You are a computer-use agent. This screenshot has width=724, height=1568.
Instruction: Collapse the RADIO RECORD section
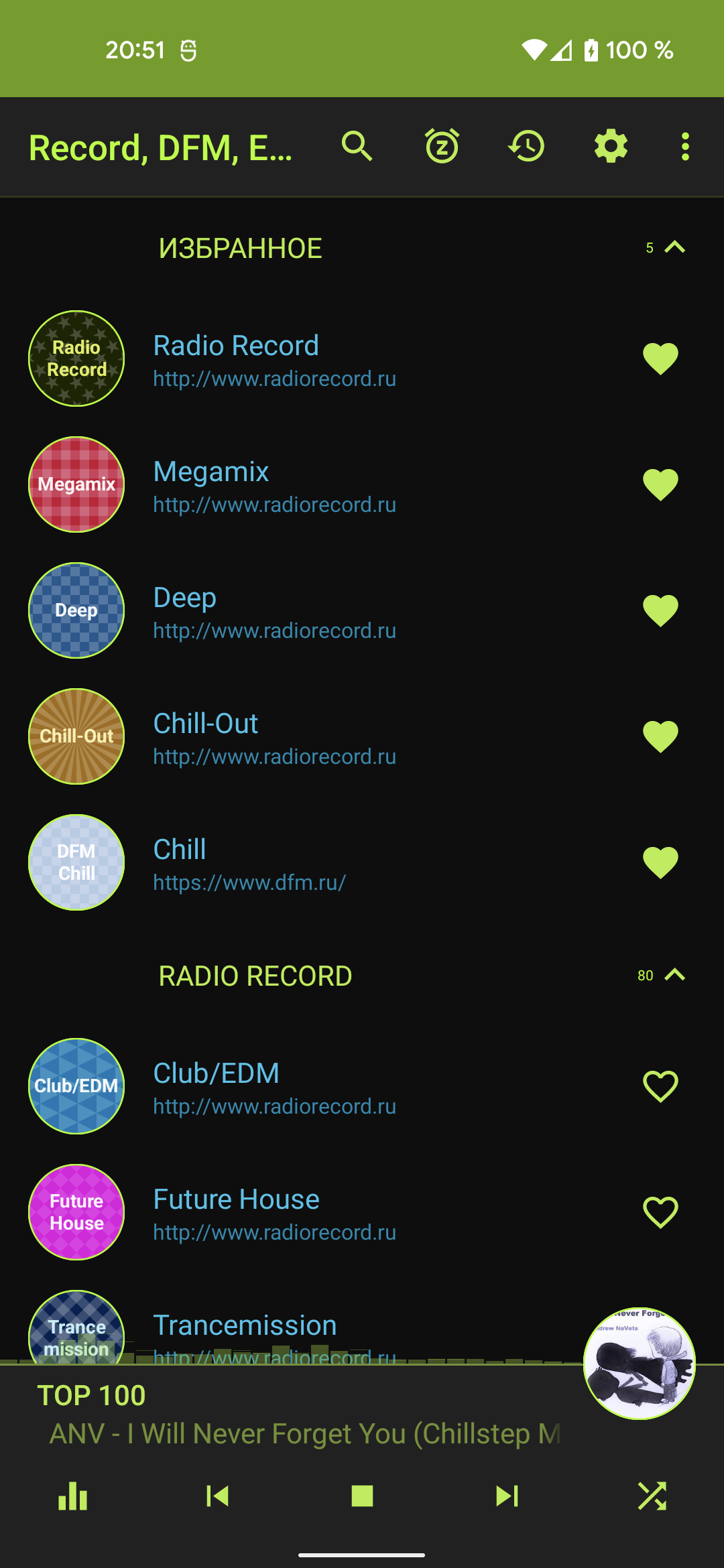tap(674, 975)
